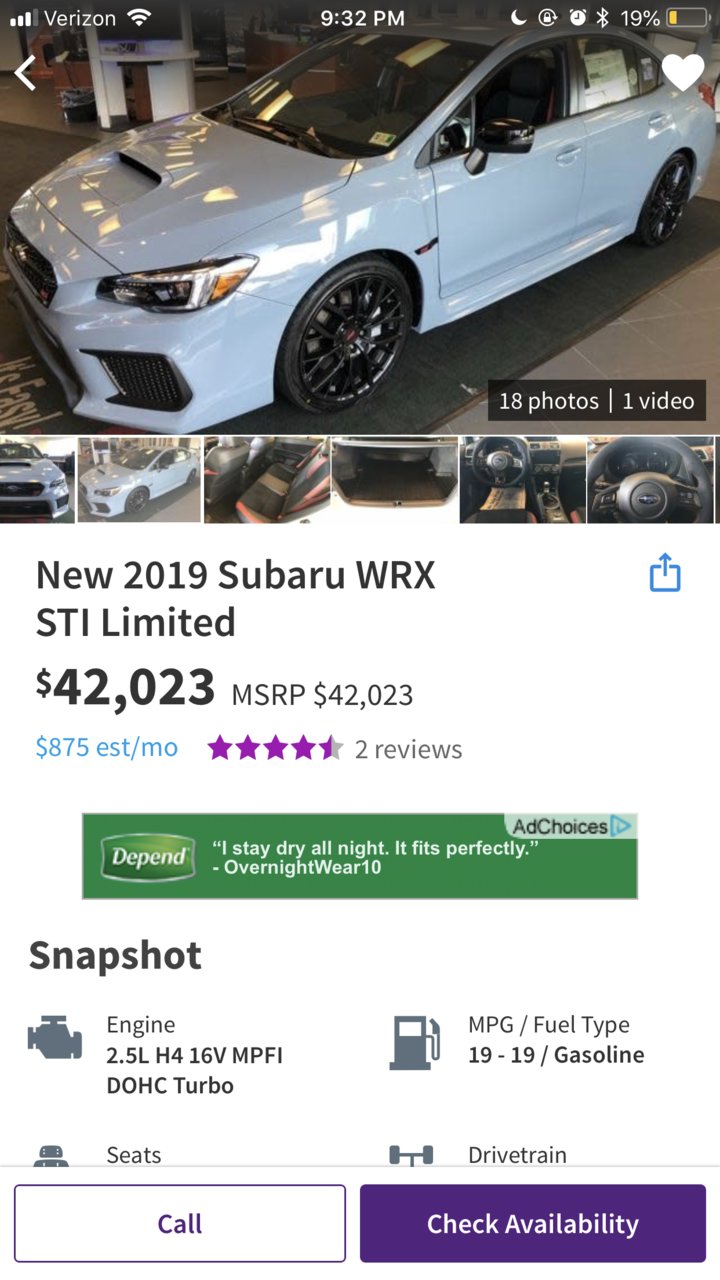View the trunk thumbnail
The image size is (720, 1280).
click(x=394, y=480)
